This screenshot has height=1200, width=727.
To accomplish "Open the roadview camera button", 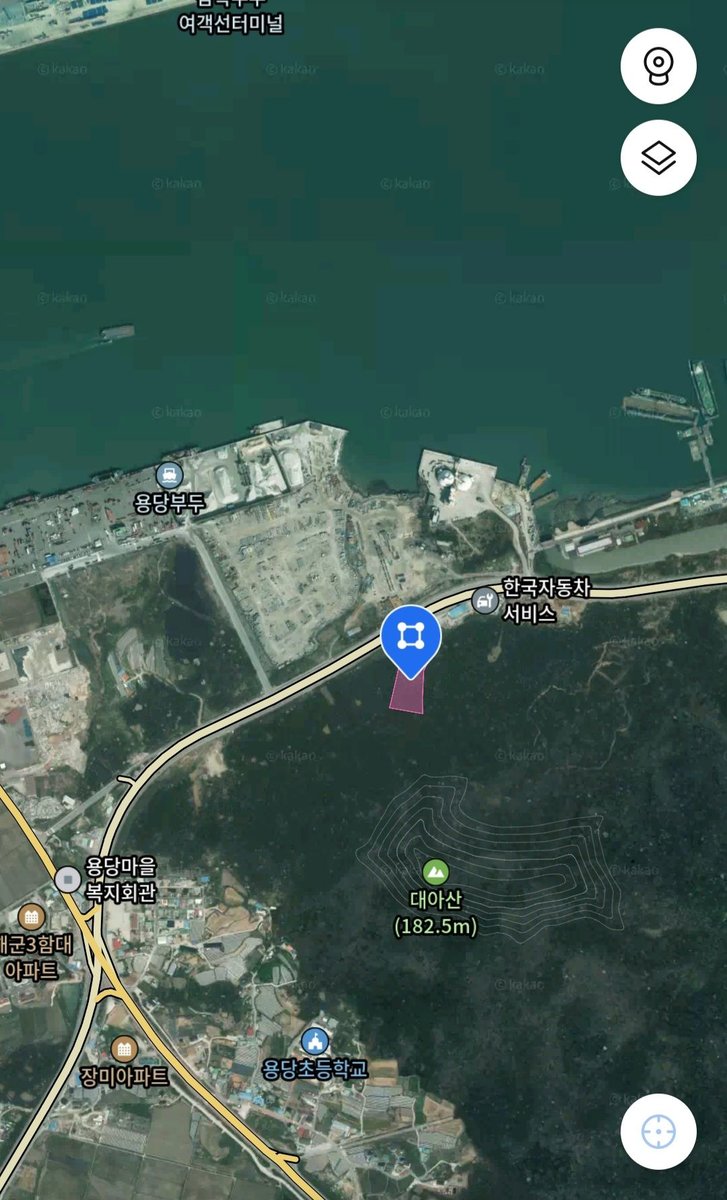I will pyautogui.click(x=658, y=66).
